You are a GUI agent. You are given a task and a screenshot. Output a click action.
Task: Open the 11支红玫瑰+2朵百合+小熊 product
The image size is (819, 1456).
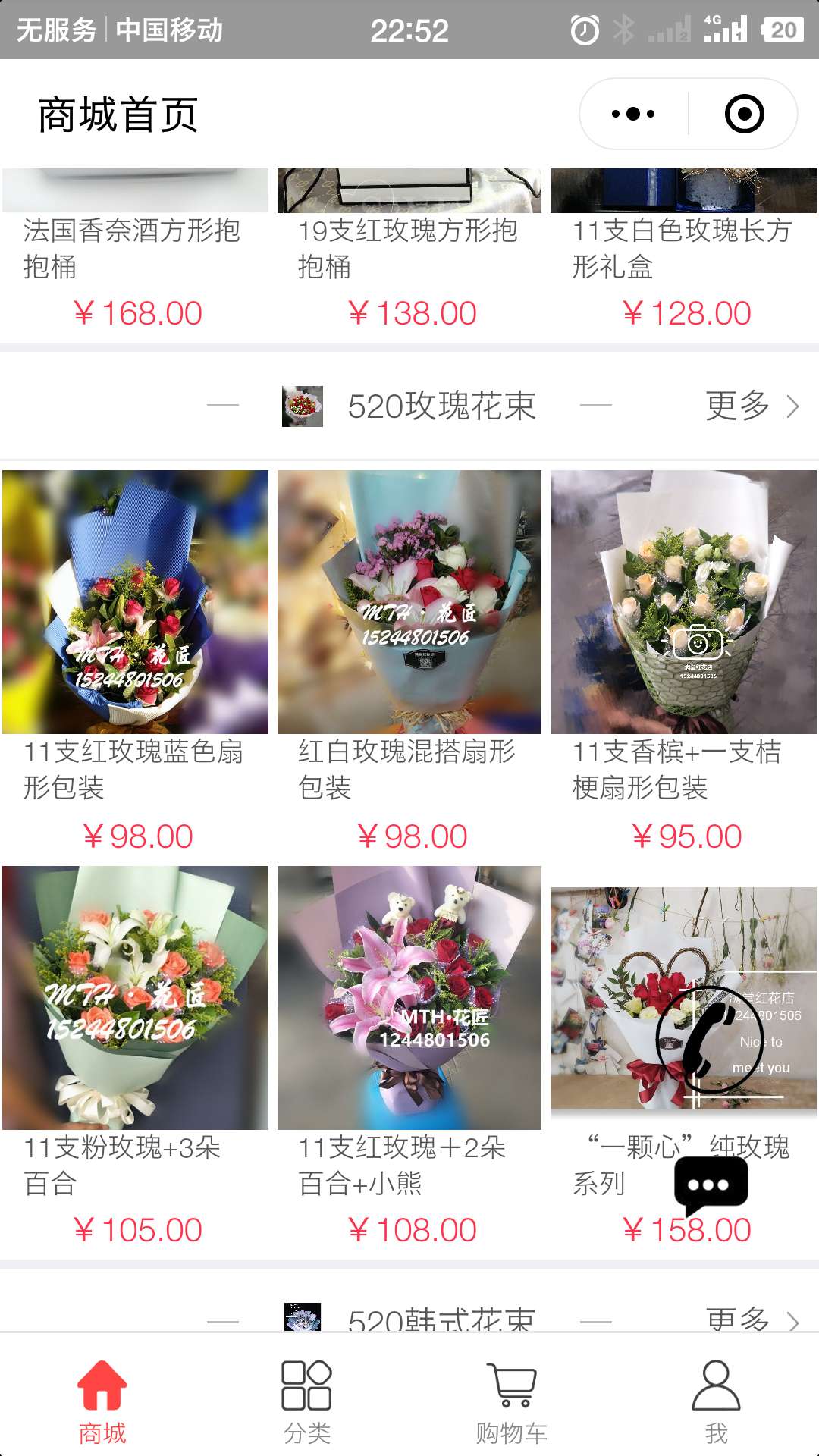(x=409, y=997)
